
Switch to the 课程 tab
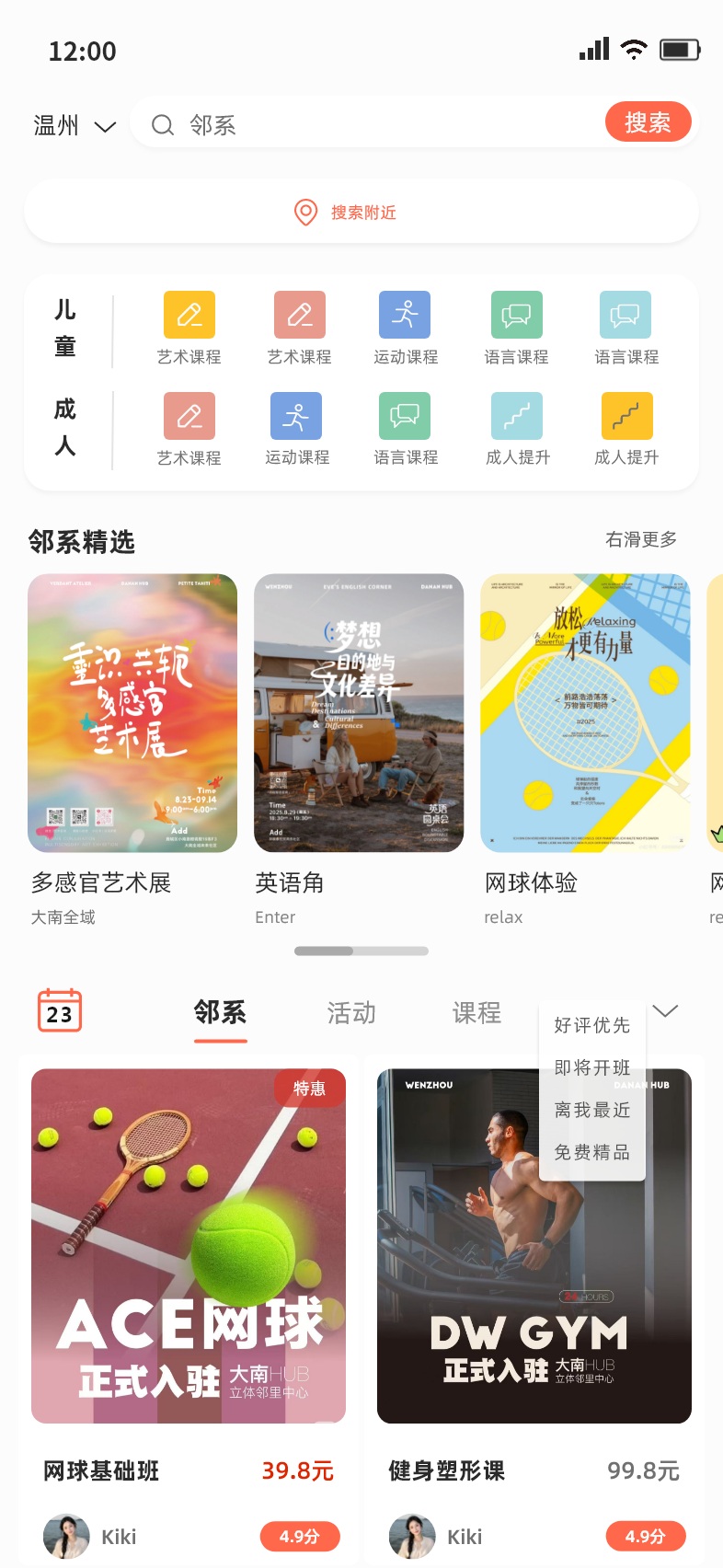(476, 1012)
